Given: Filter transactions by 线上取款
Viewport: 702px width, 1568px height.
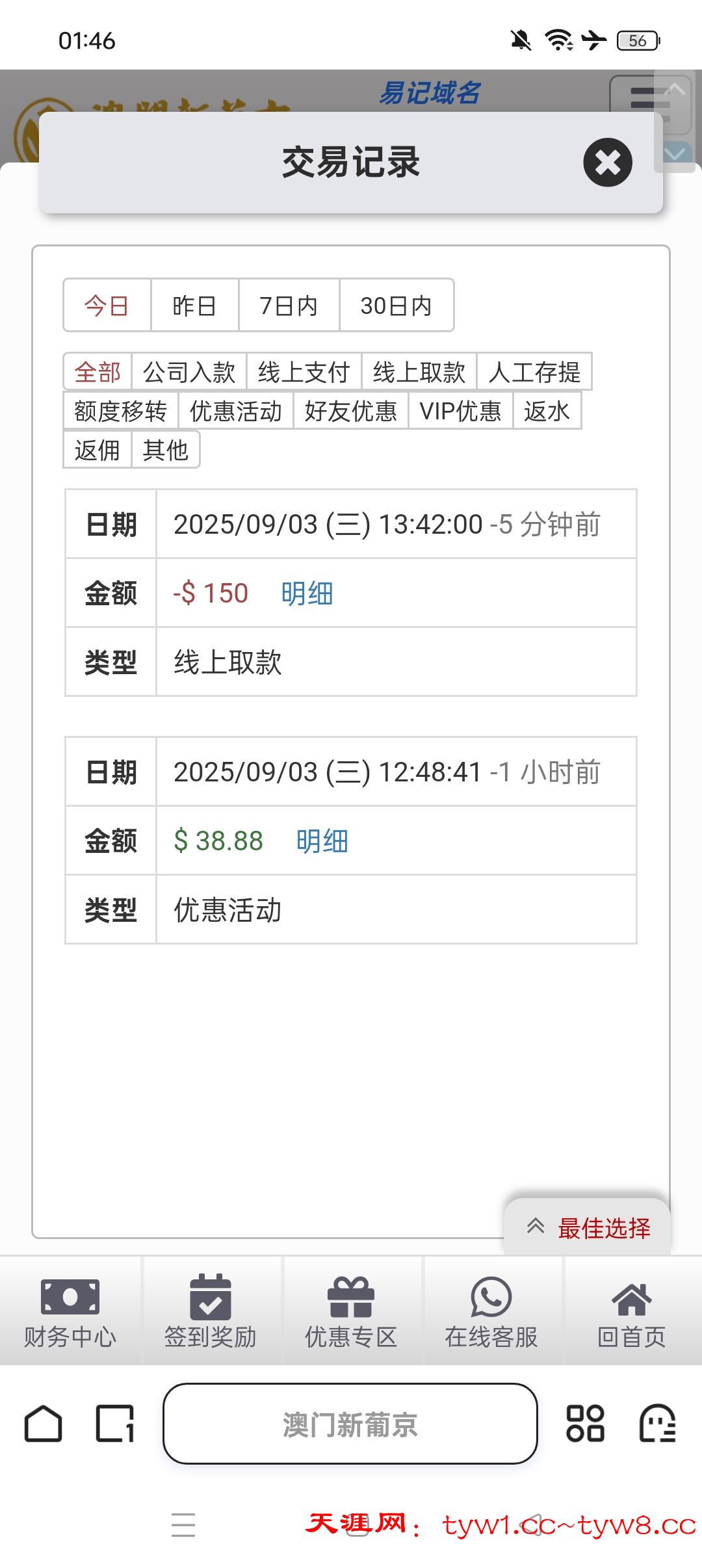Looking at the screenshot, I should [419, 372].
